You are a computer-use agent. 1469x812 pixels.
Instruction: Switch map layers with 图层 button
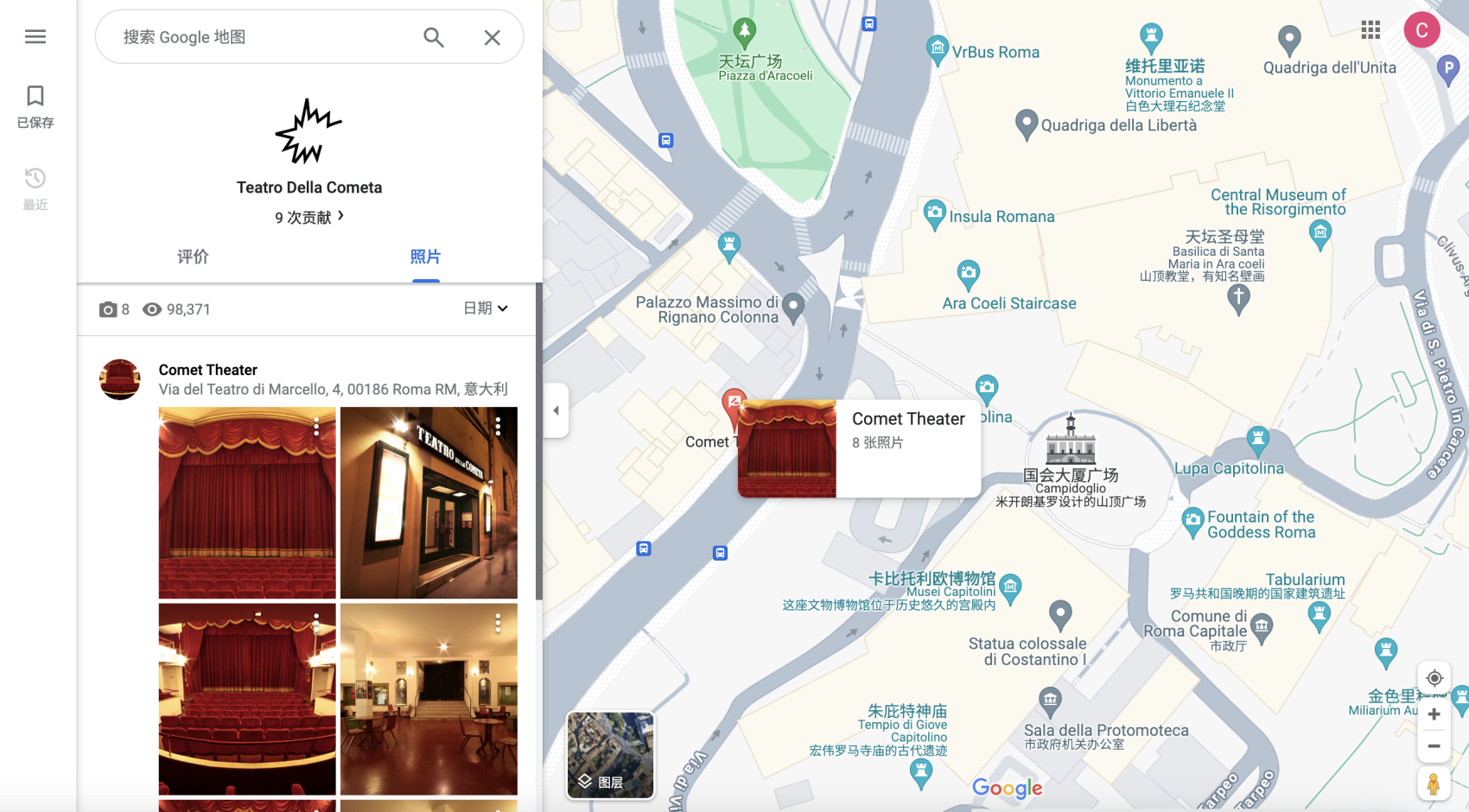point(610,755)
